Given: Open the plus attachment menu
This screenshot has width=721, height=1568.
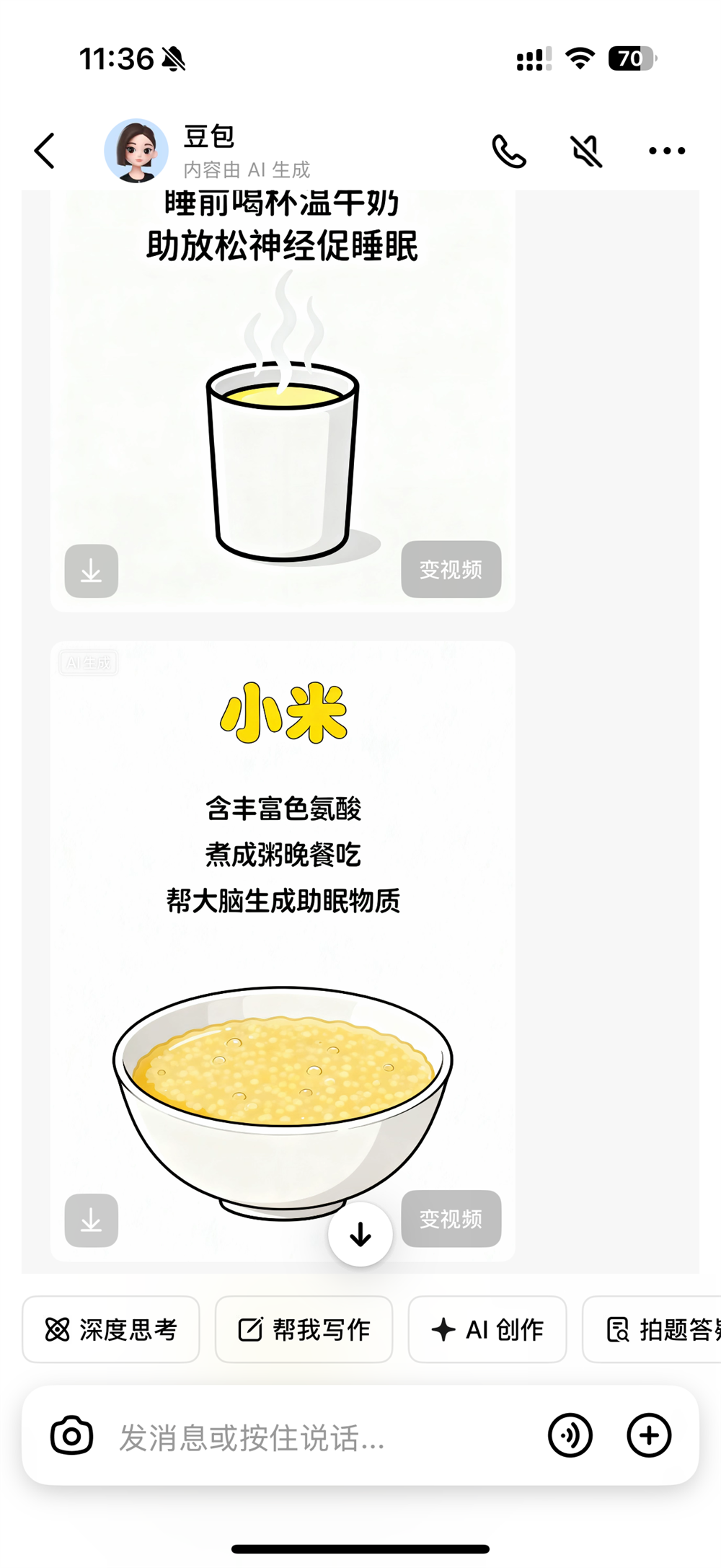Looking at the screenshot, I should (649, 1435).
